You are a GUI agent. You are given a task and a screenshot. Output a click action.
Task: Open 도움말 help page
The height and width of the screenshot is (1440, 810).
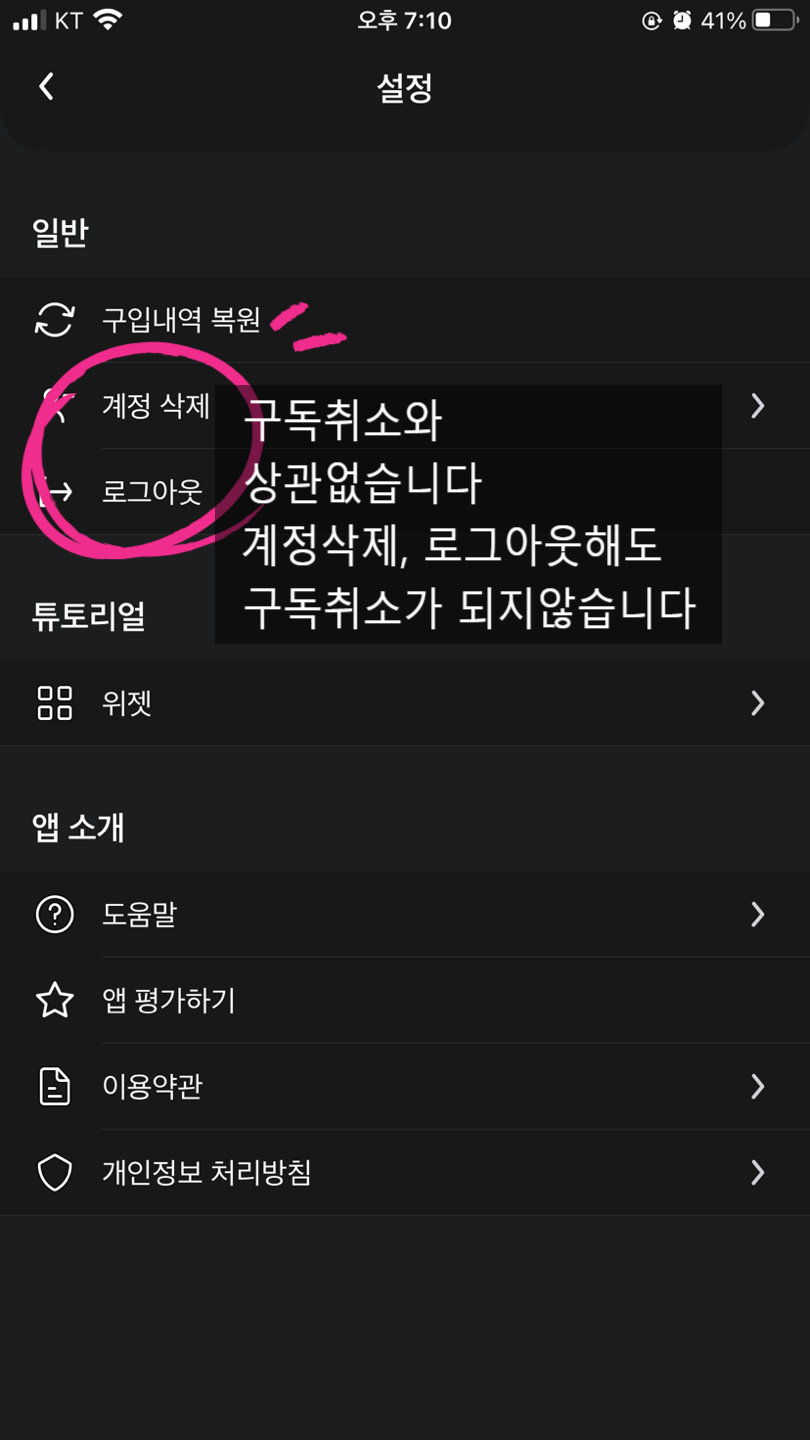point(405,914)
